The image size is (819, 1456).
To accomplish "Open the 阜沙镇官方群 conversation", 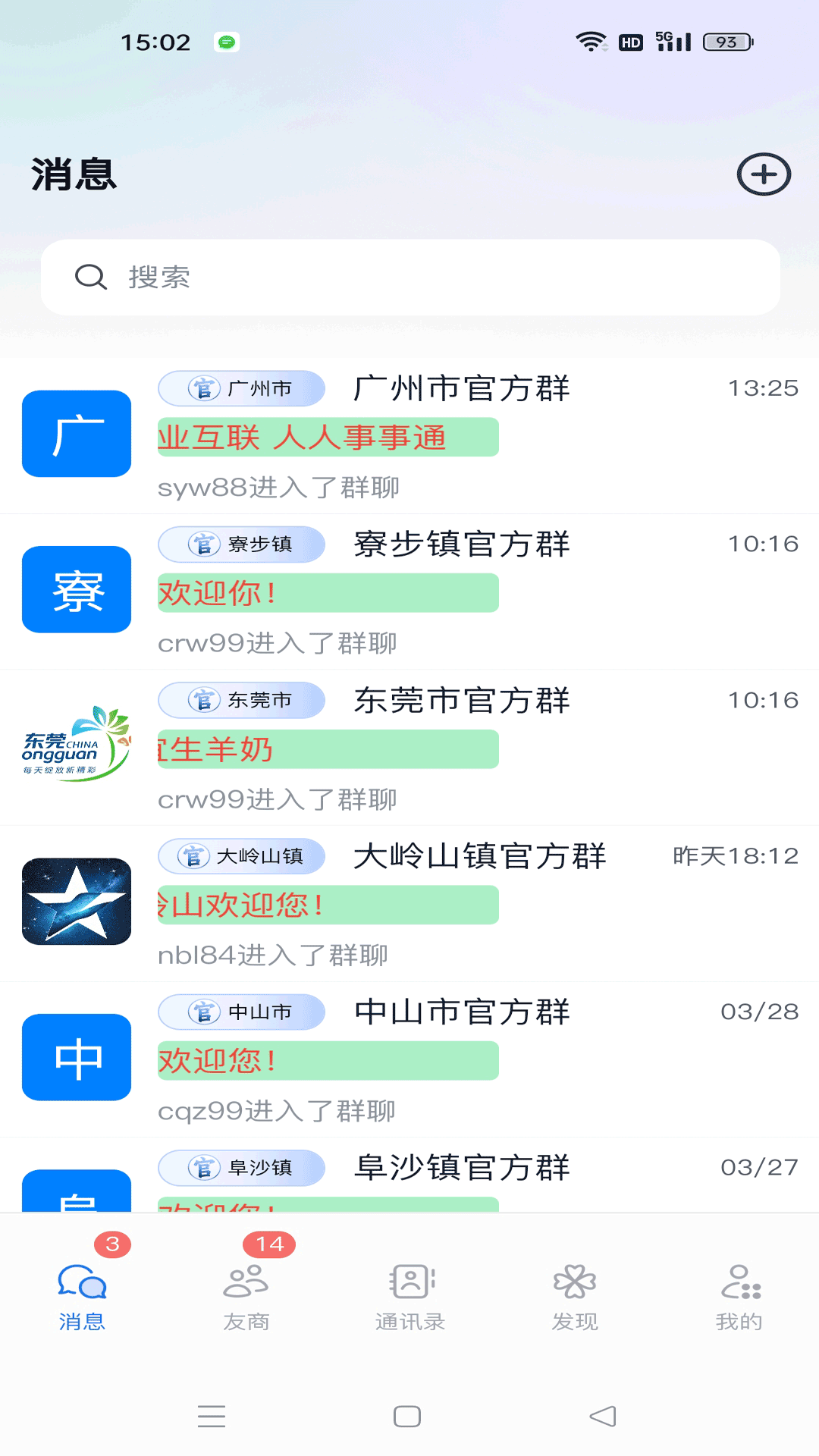I will [461, 1168].
